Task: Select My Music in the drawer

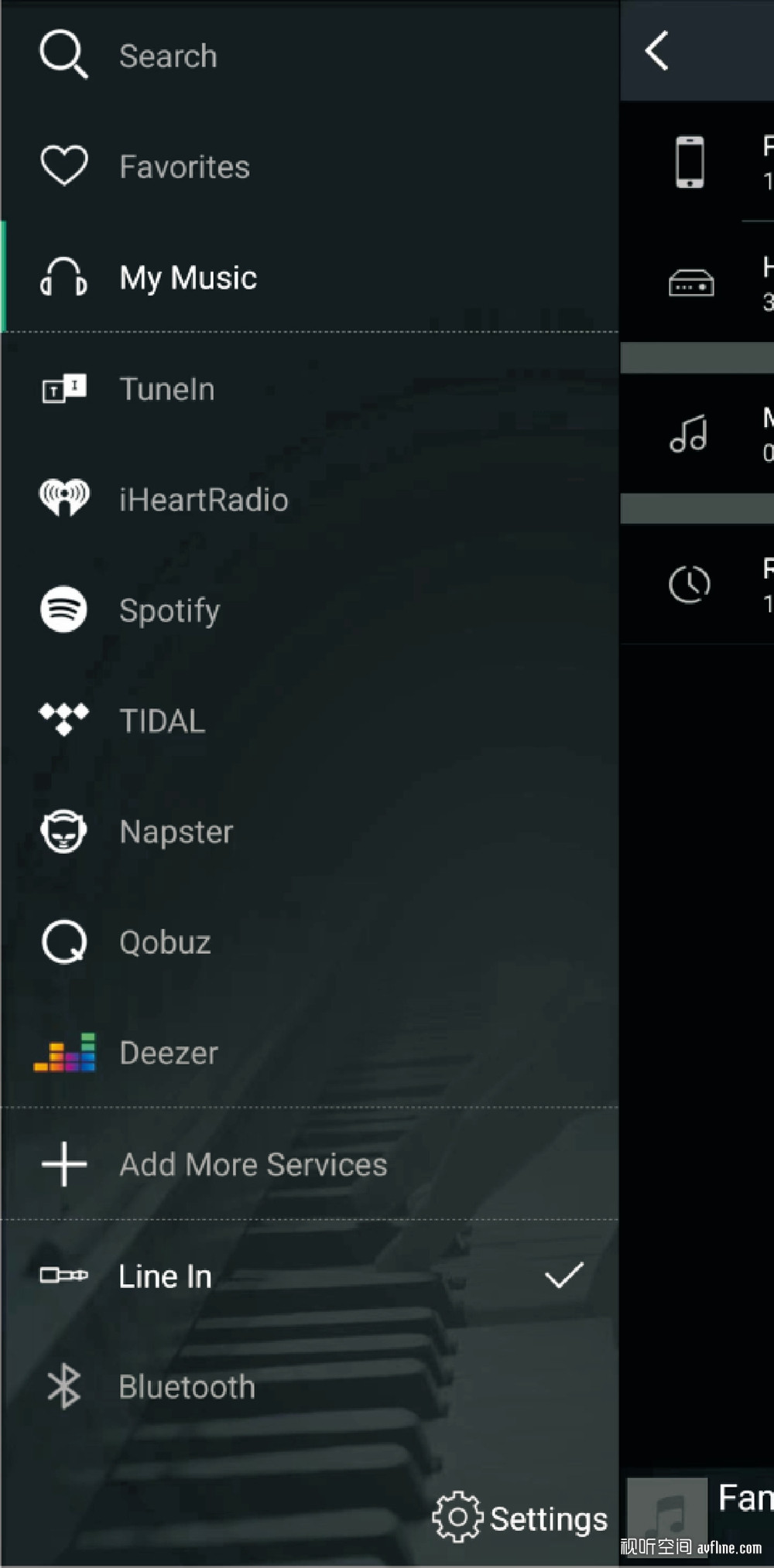Action: (x=310, y=277)
